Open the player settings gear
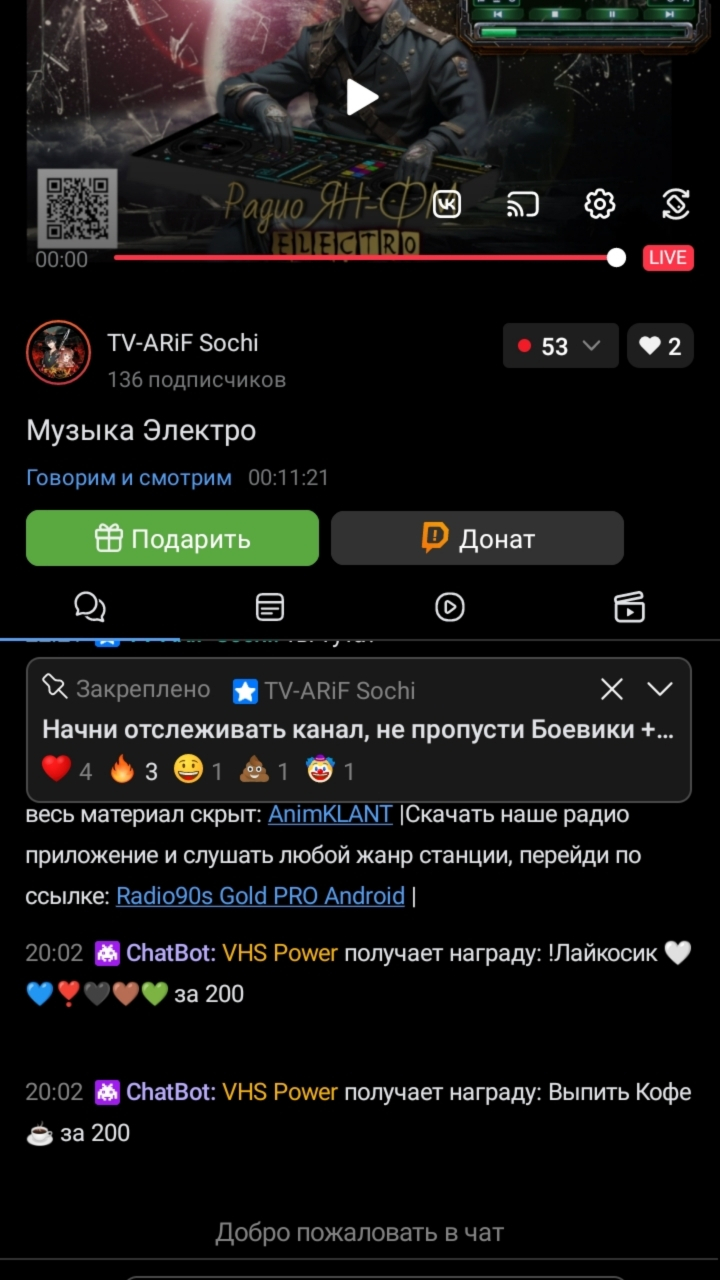 pyautogui.click(x=599, y=205)
